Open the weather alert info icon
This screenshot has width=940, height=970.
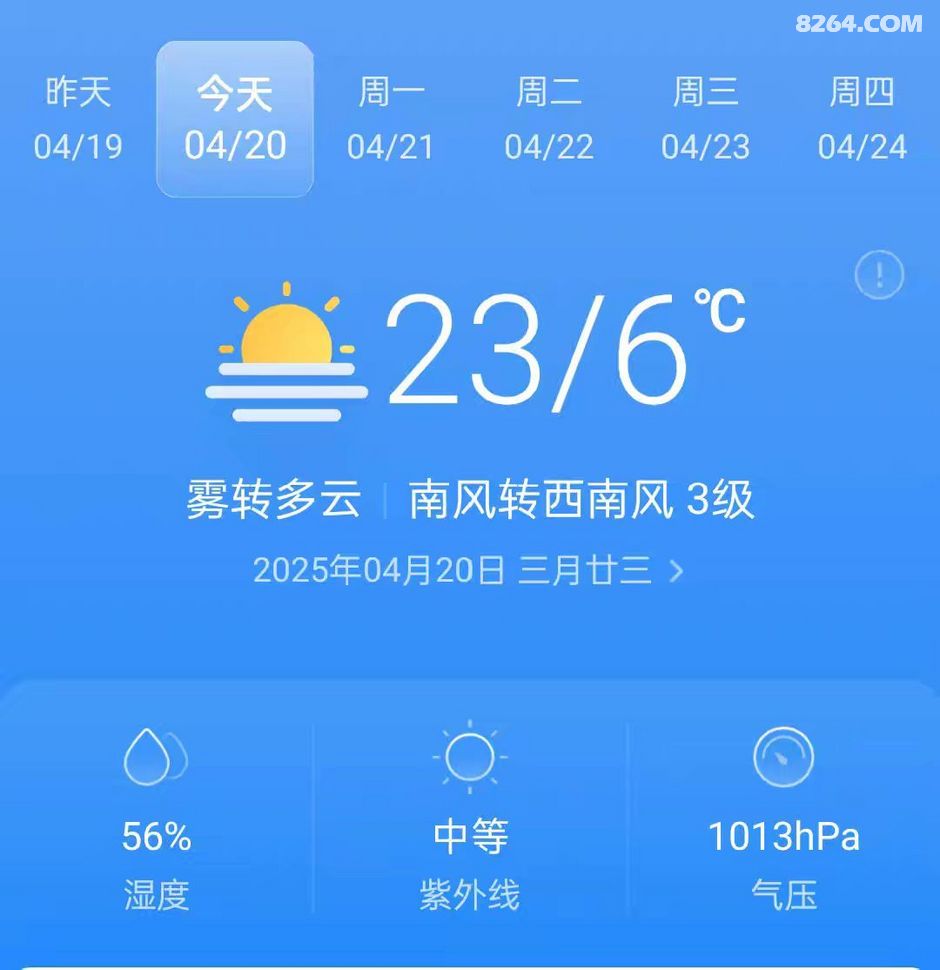click(x=879, y=274)
